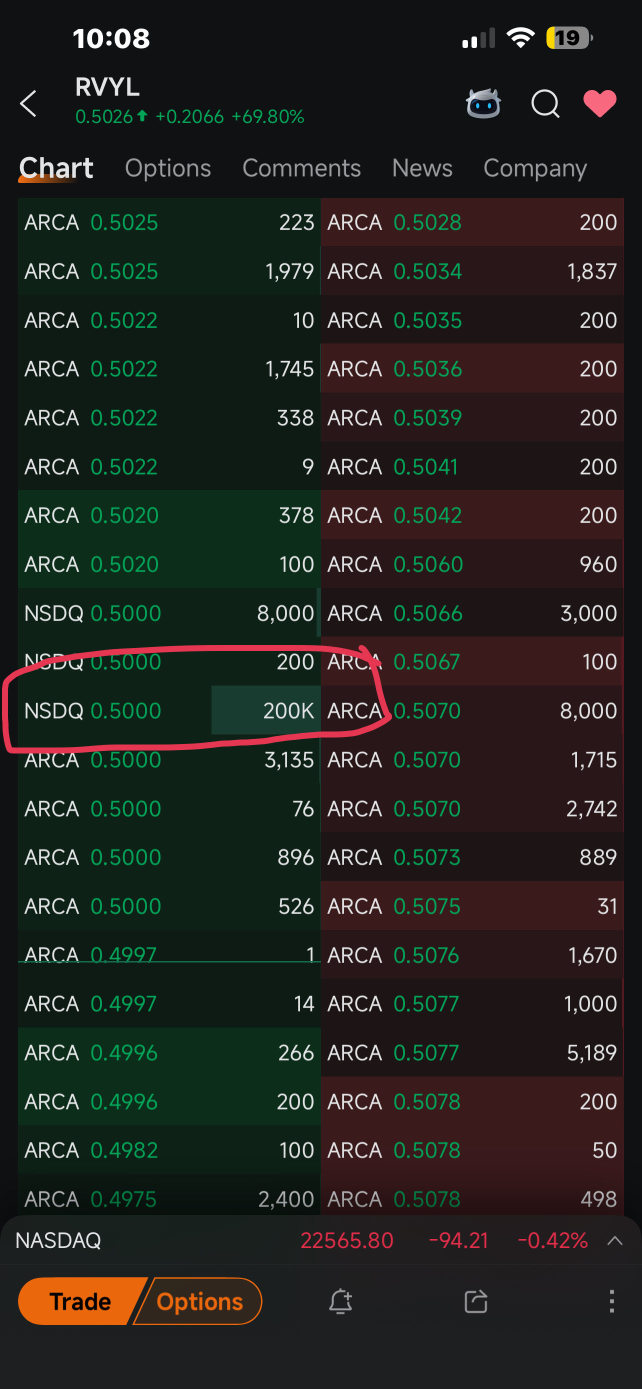Set a price alert with the bell
Screen dimensions: 642x1389
(340, 1301)
